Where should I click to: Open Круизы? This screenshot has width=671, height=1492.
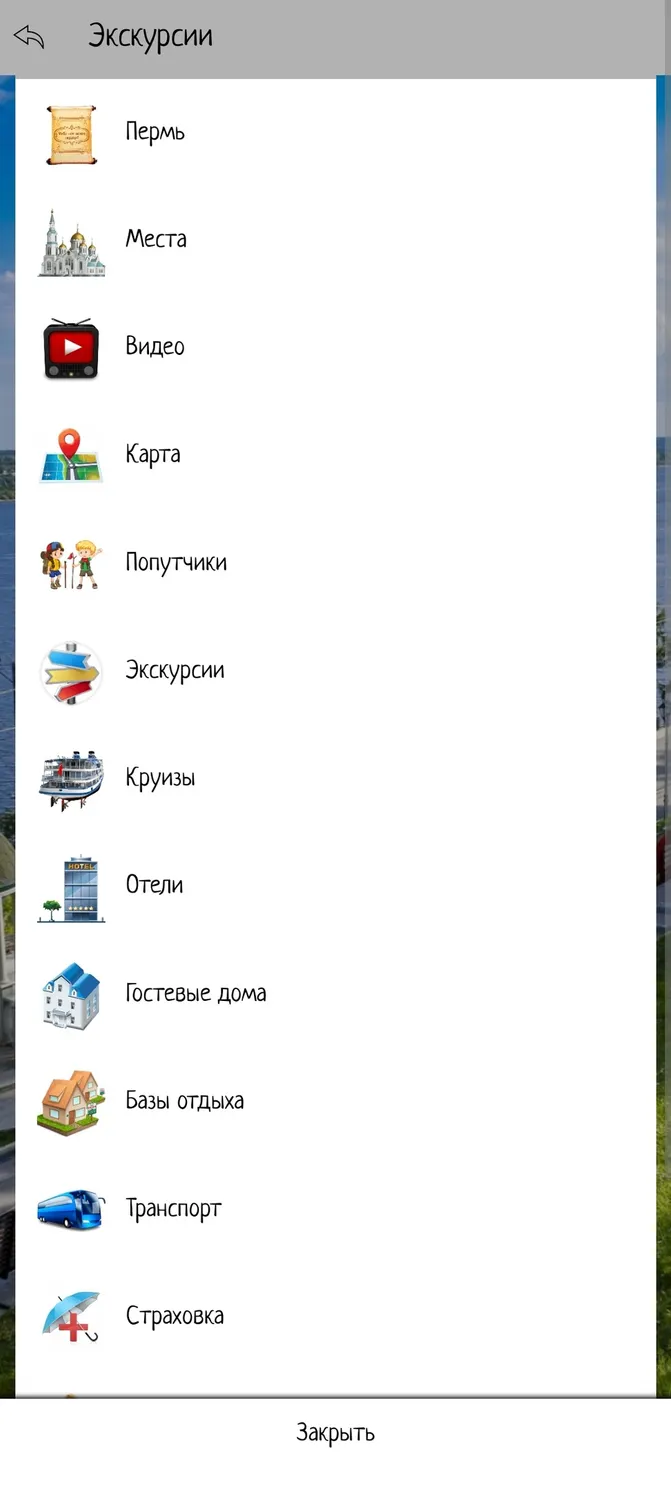335,778
